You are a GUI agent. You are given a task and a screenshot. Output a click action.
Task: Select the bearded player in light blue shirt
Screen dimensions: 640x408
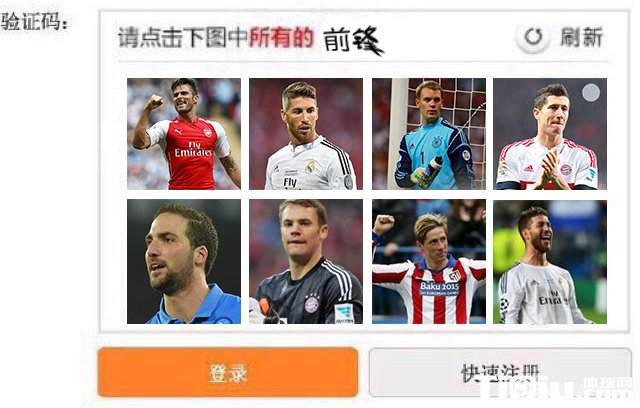183,261
